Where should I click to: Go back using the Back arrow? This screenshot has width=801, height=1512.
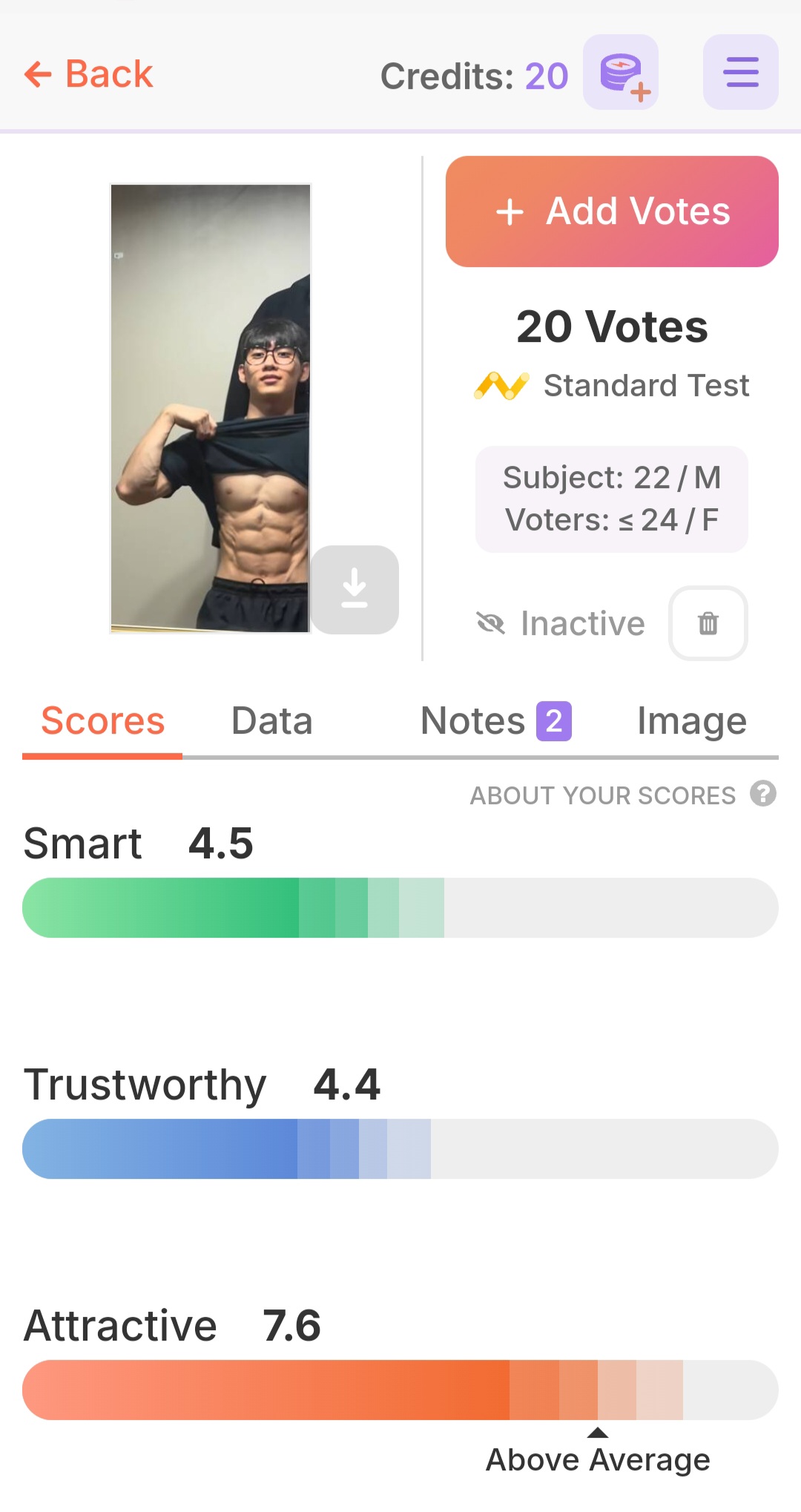(x=88, y=74)
